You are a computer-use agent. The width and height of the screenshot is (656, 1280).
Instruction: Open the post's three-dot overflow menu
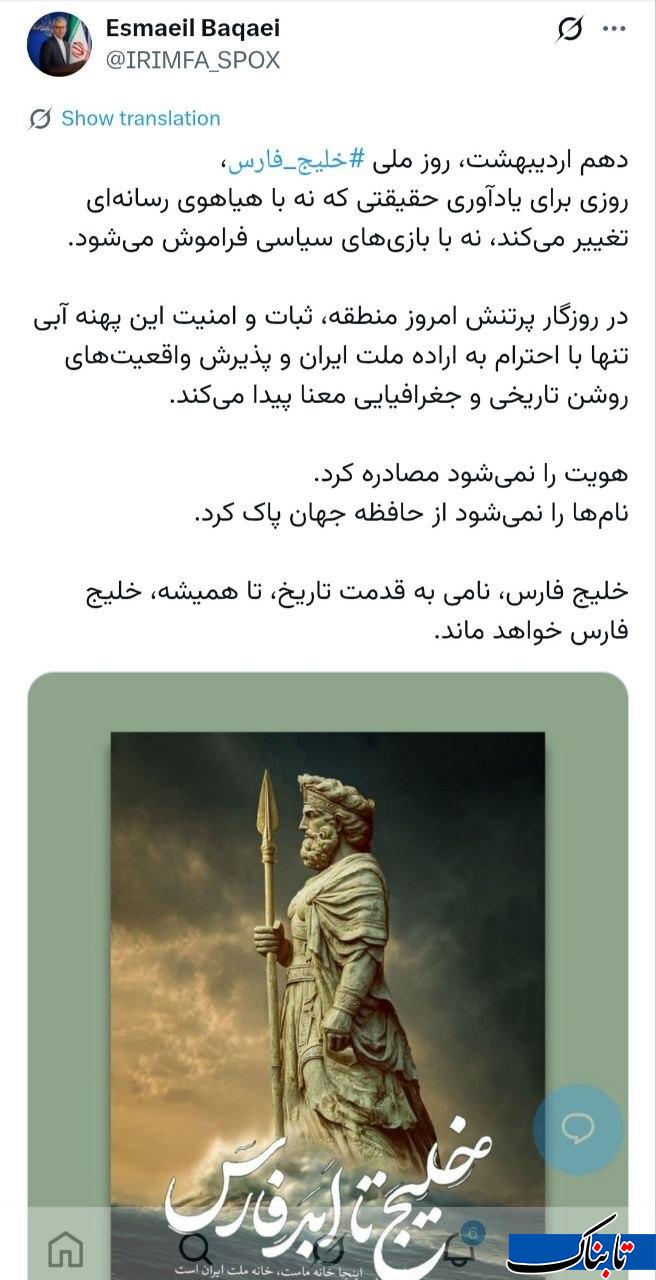click(x=614, y=29)
